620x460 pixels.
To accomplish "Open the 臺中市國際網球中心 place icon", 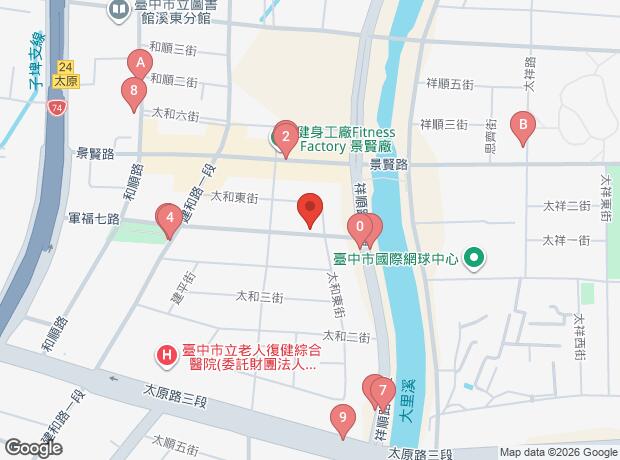I will point(475,258).
